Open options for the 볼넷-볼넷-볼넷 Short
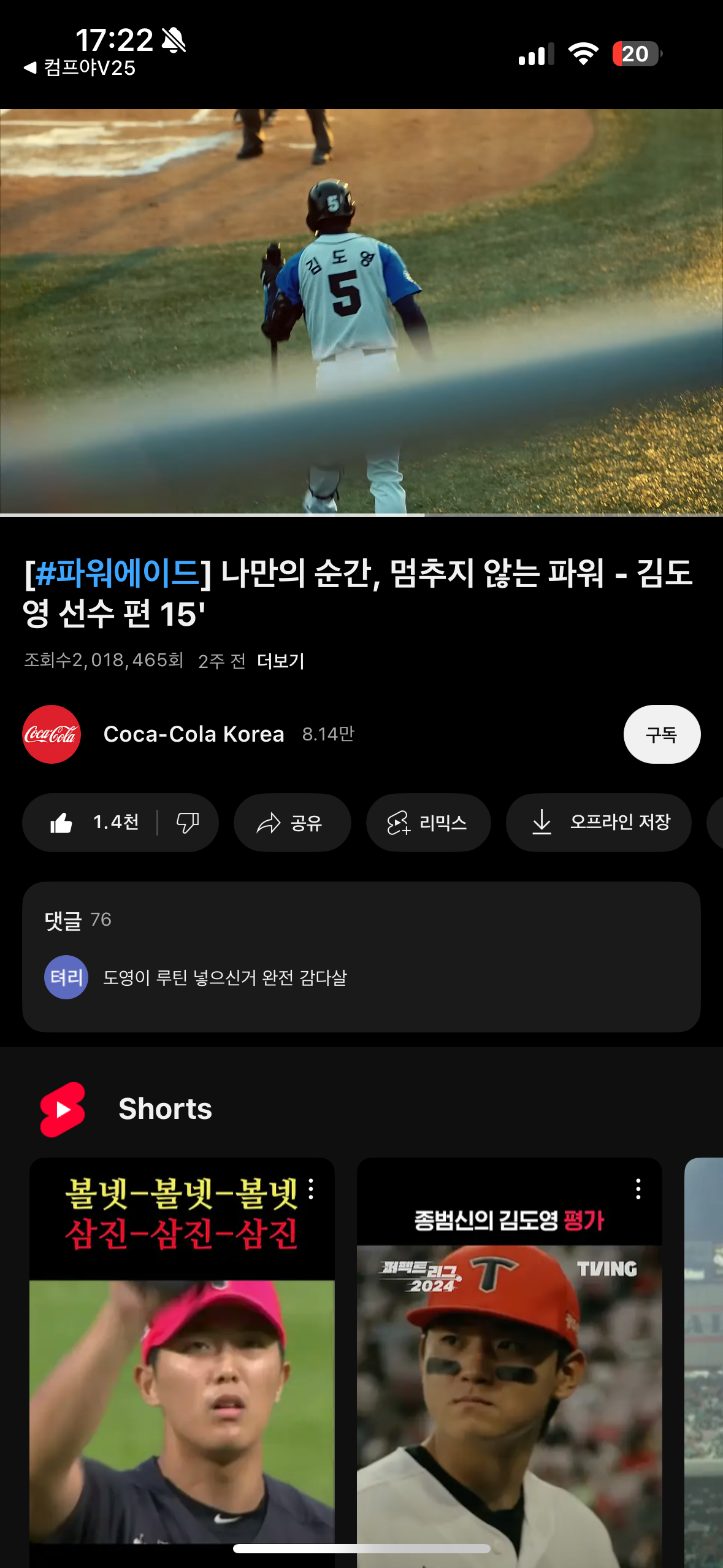The image size is (723, 1568). (312, 1189)
